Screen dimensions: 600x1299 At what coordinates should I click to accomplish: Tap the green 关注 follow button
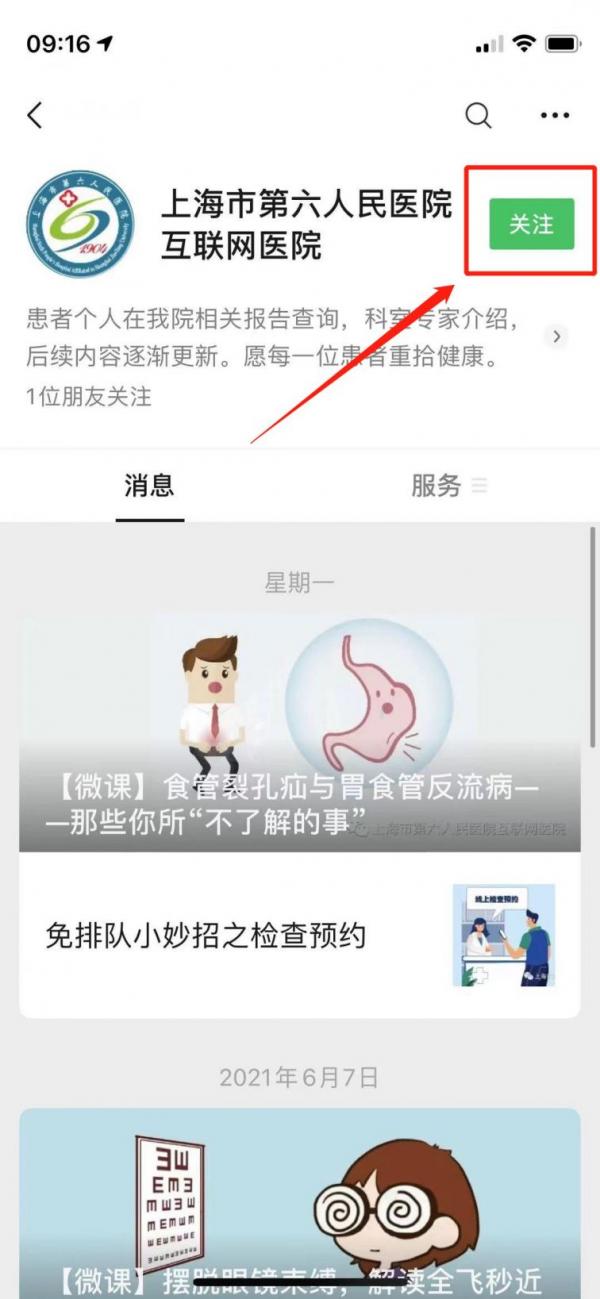click(532, 224)
